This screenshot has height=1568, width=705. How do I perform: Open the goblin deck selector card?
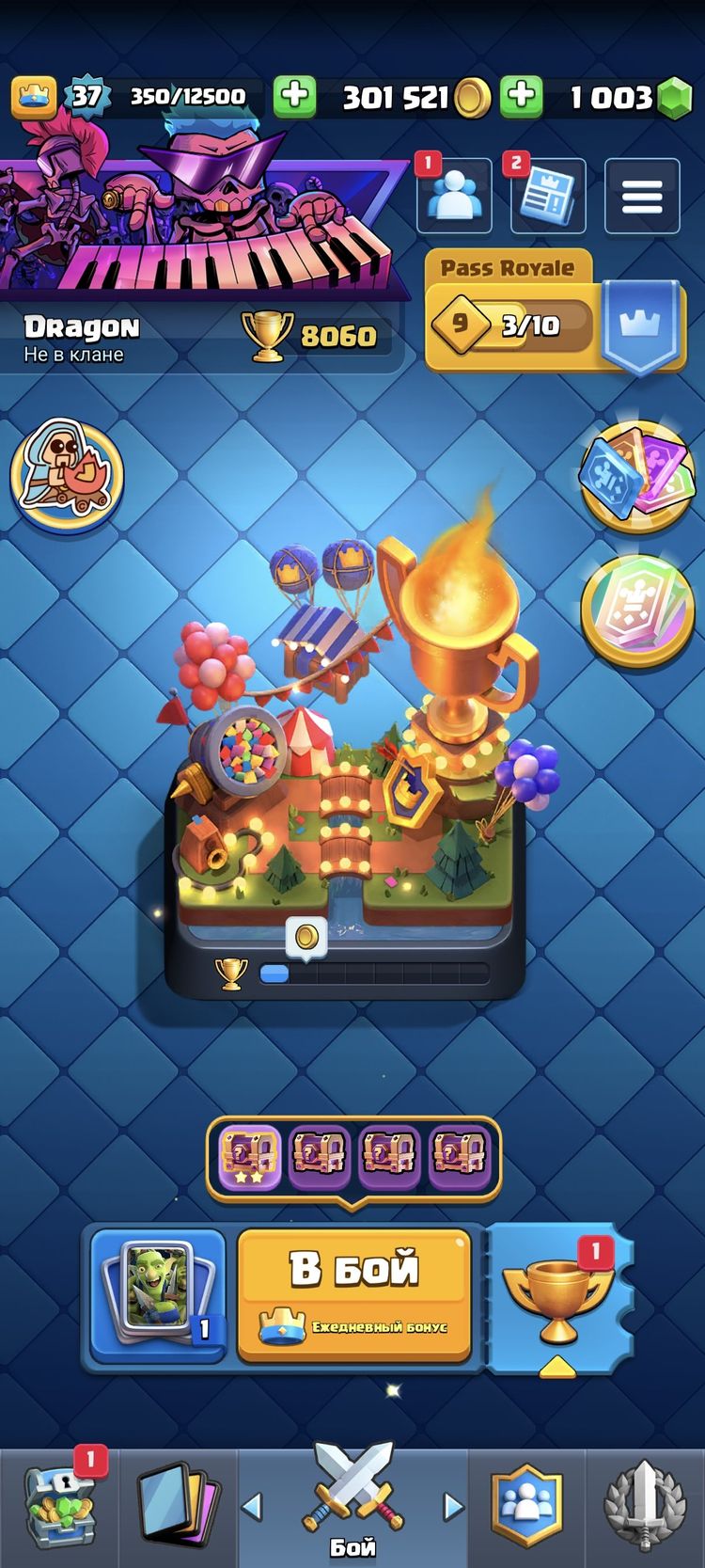pyautogui.click(x=158, y=1296)
